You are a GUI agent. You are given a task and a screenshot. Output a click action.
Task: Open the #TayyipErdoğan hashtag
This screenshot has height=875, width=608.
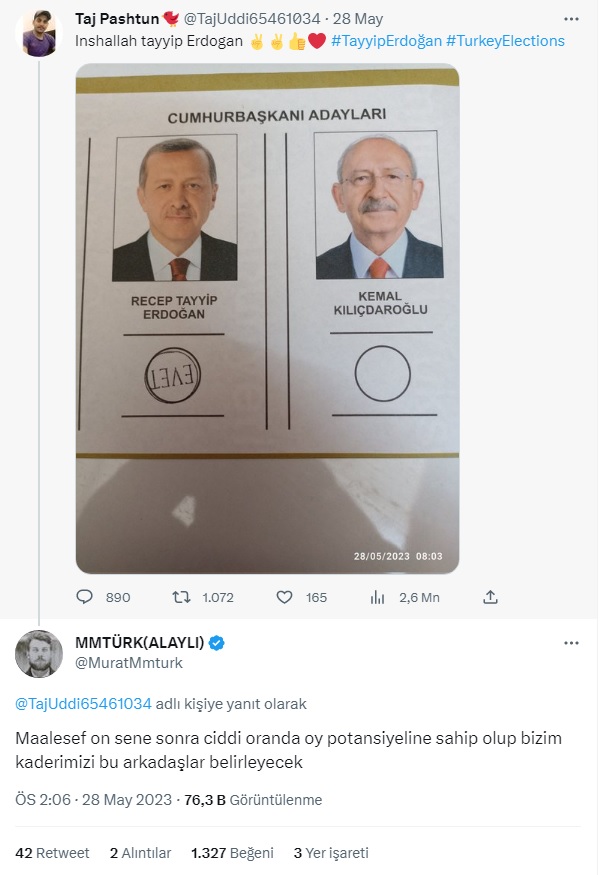click(x=384, y=41)
